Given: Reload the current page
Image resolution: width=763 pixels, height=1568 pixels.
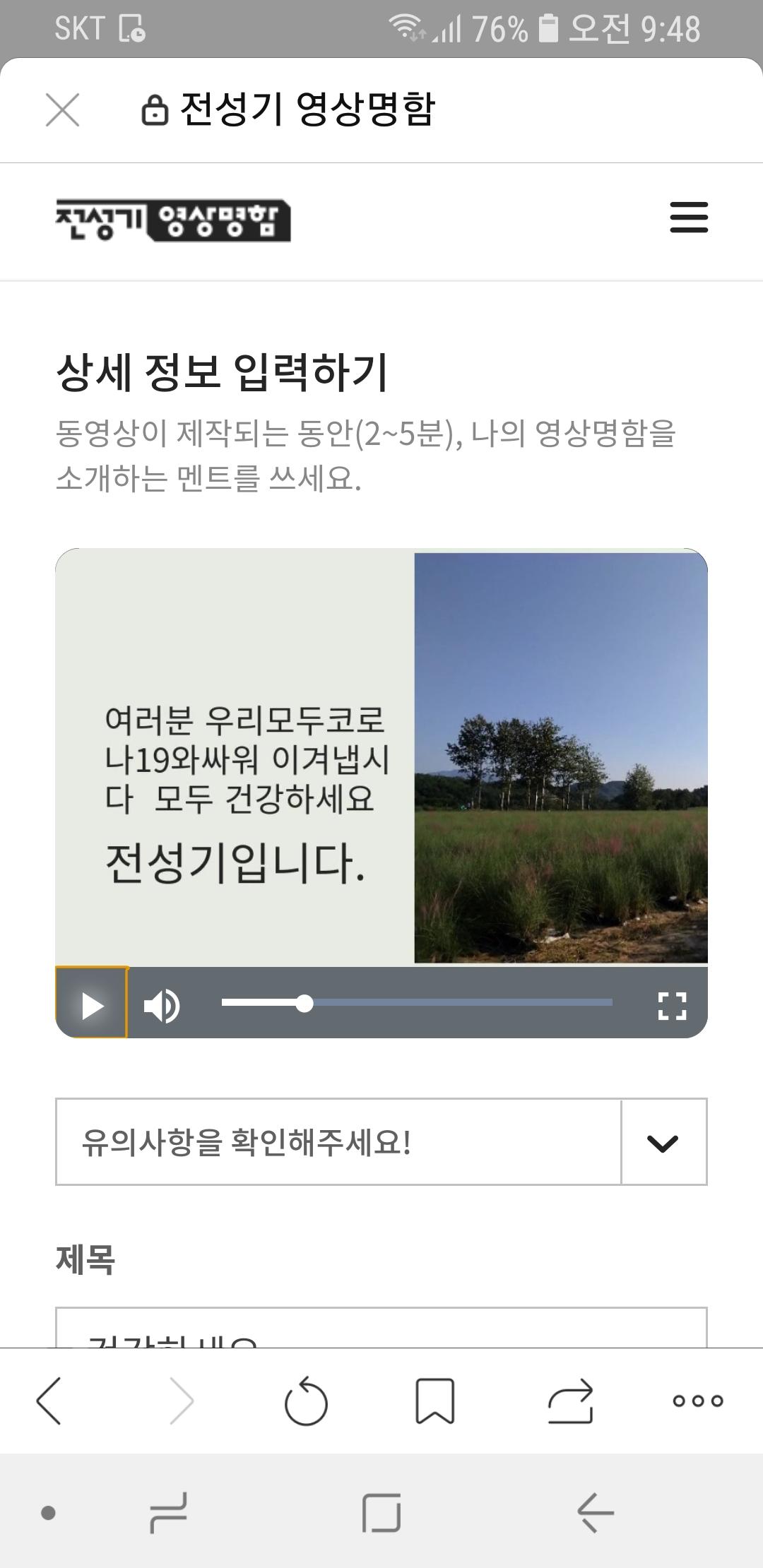Looking at the screenshot, I should point(306,1401).
